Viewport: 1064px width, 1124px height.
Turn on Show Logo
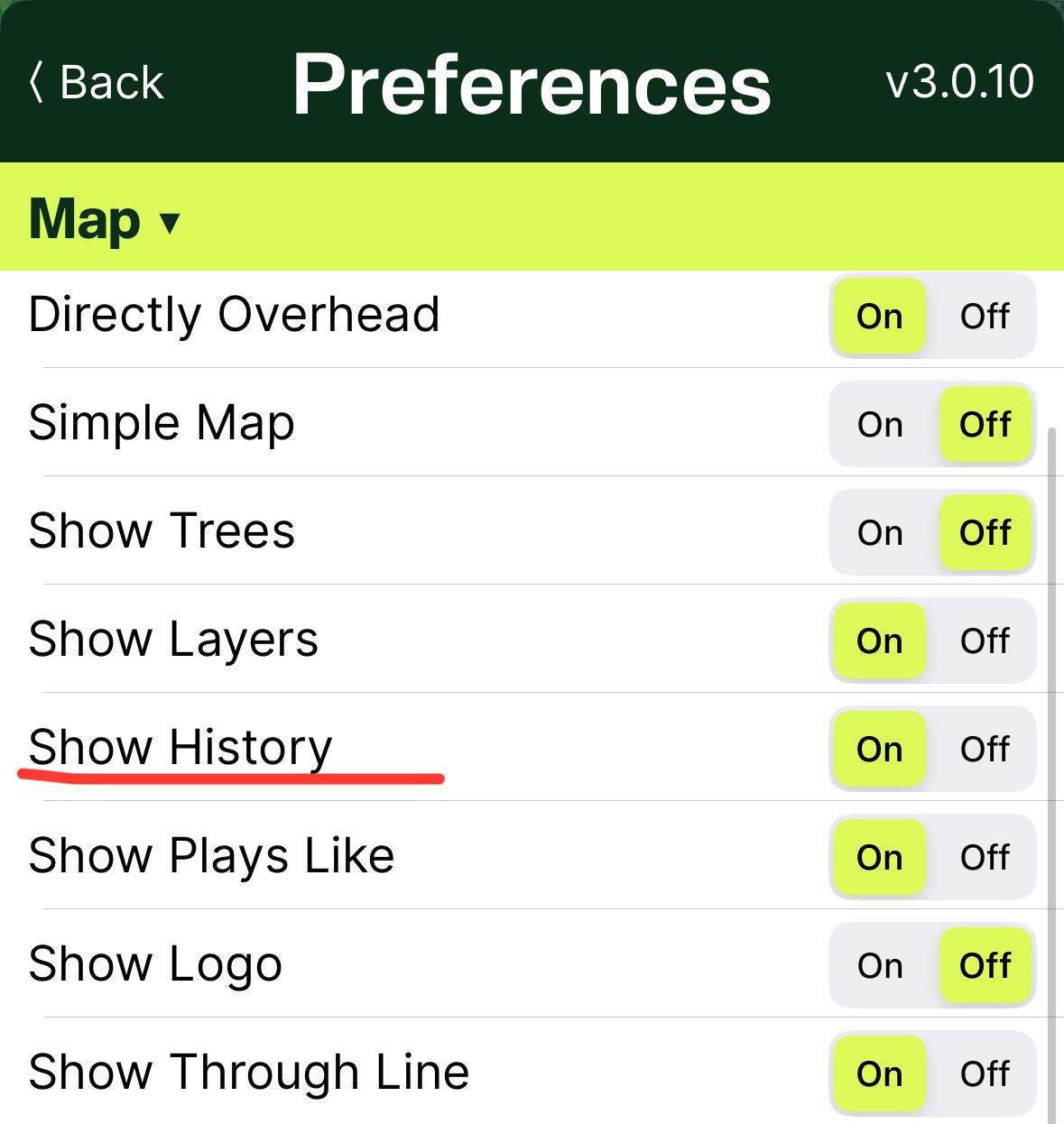click(880, 966)
